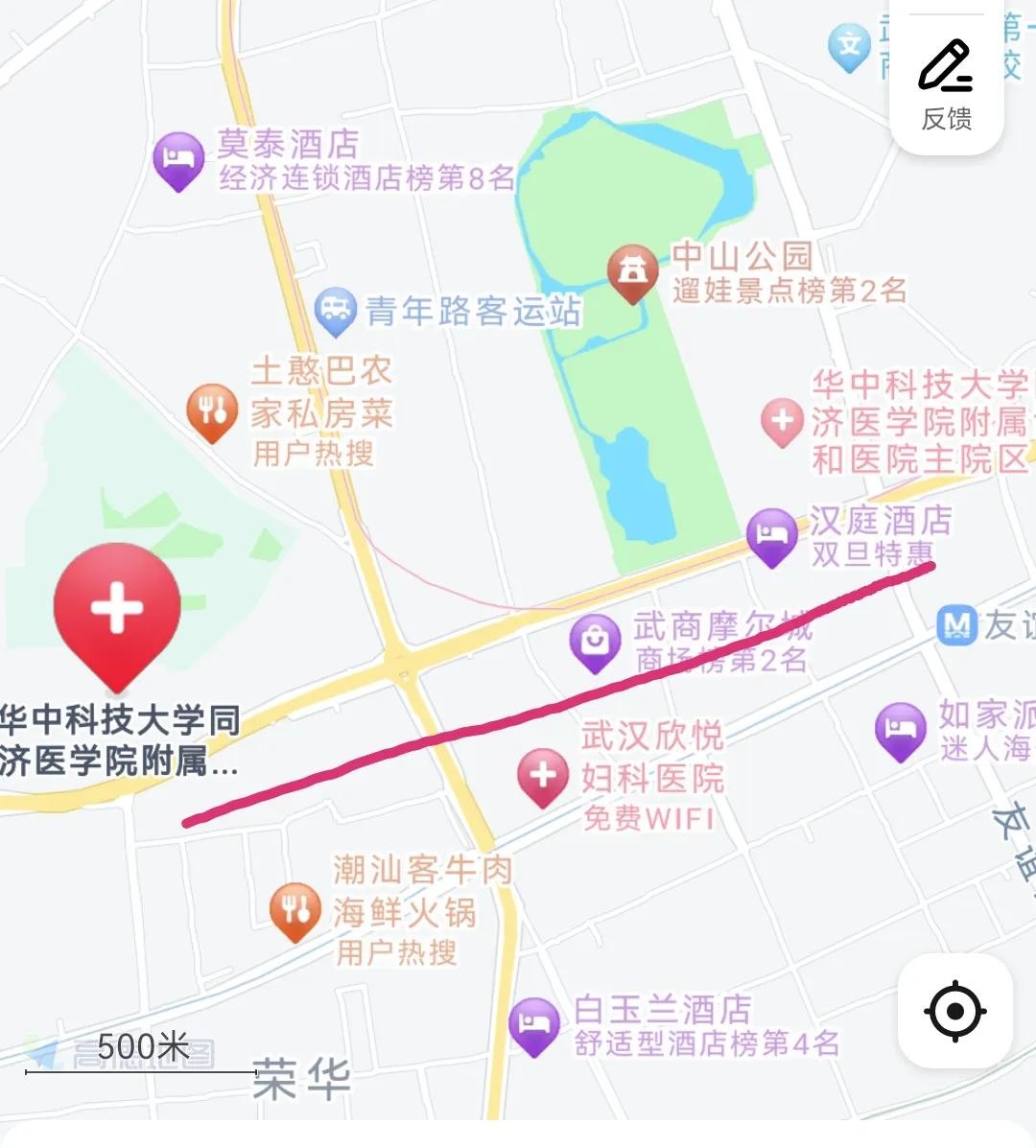Tap the 青年路客运站 bus station marker

coord(335,310)
